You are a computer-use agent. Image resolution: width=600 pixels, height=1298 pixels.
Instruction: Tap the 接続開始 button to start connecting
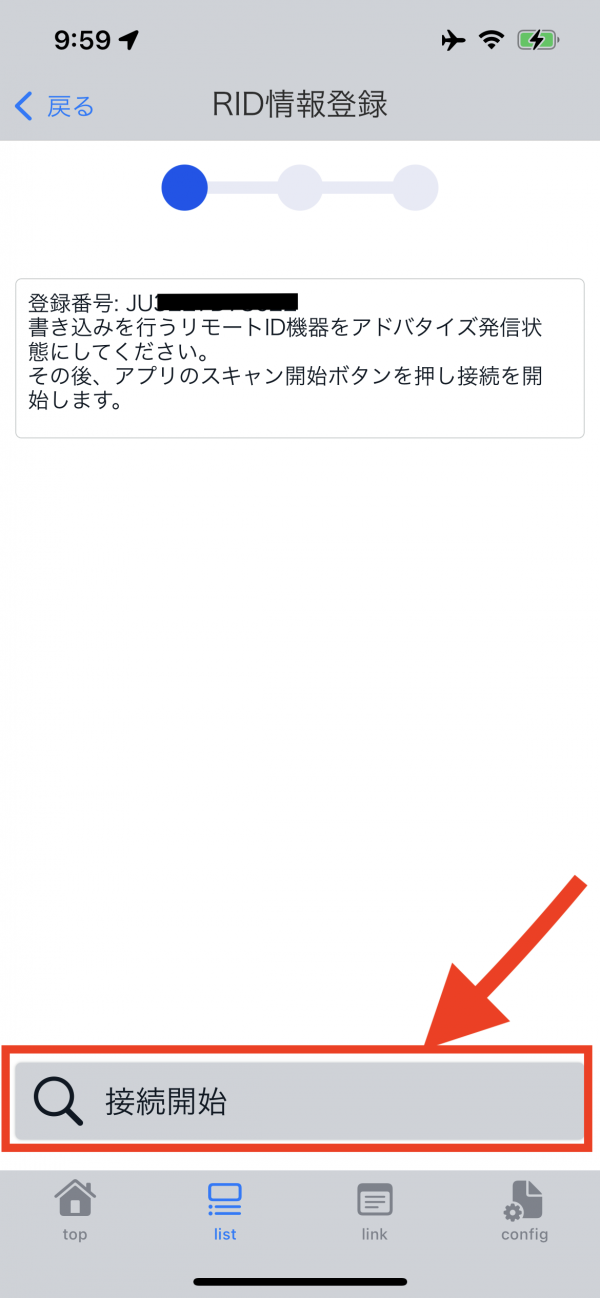(299, 1101)
